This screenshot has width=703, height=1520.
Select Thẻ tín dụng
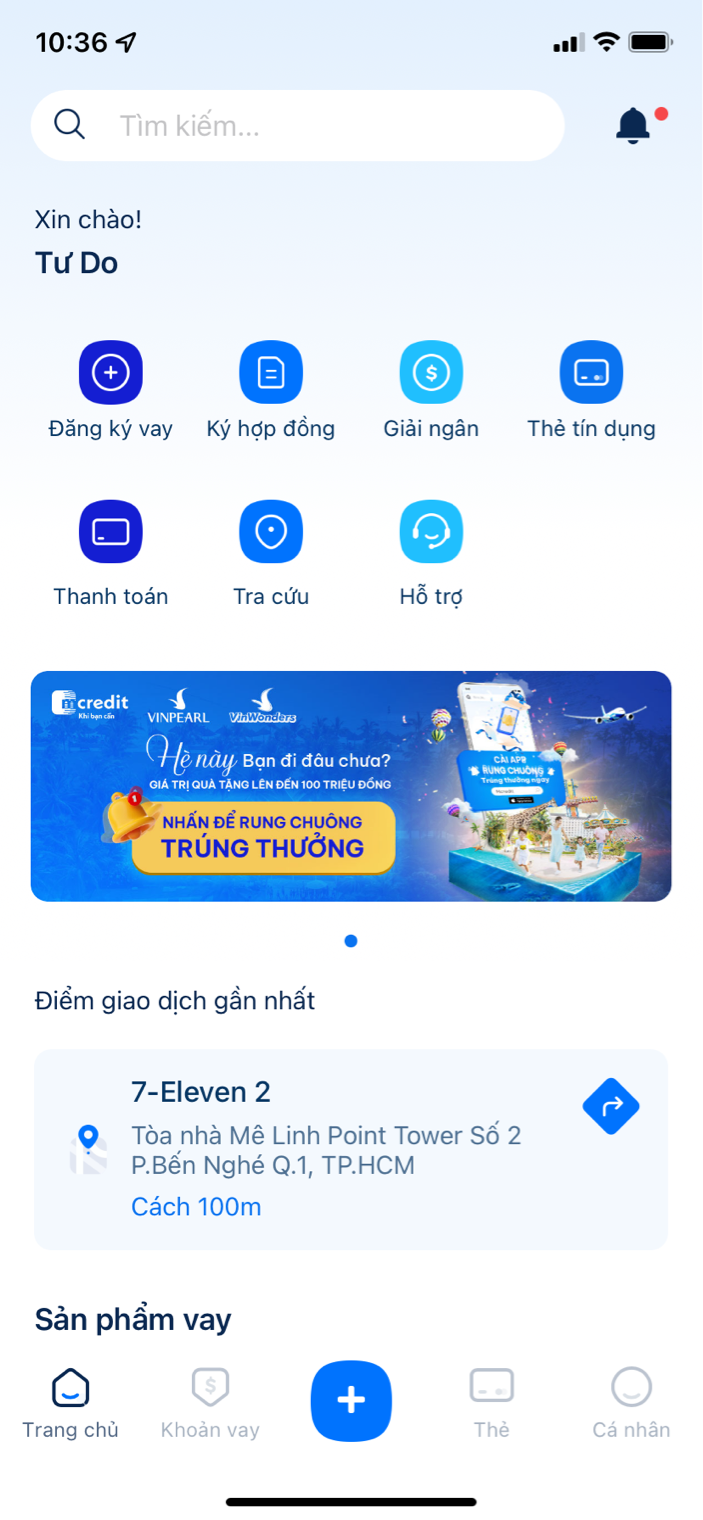pyautogui.click(x=591, y=373)
